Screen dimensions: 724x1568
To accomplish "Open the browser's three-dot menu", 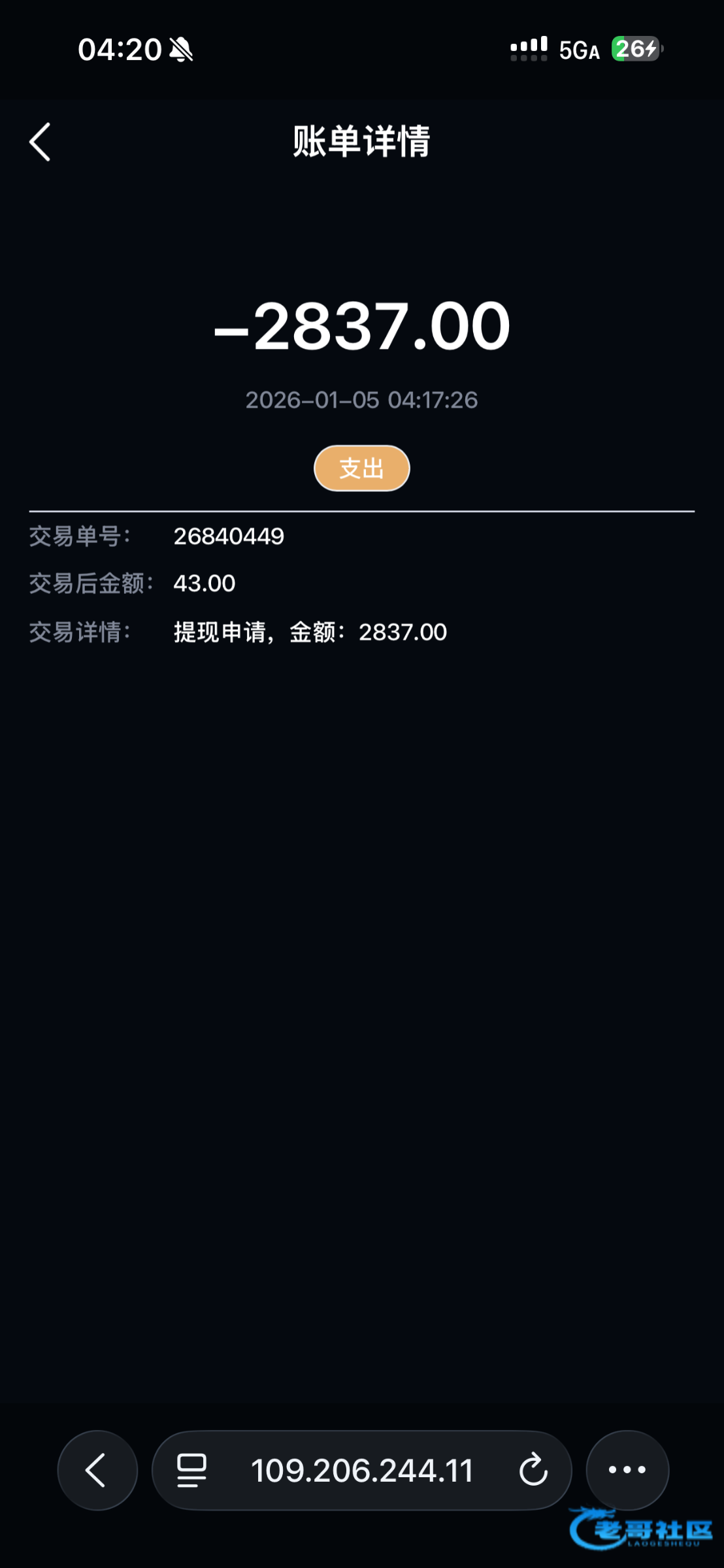I will [x=627, y=1470].
